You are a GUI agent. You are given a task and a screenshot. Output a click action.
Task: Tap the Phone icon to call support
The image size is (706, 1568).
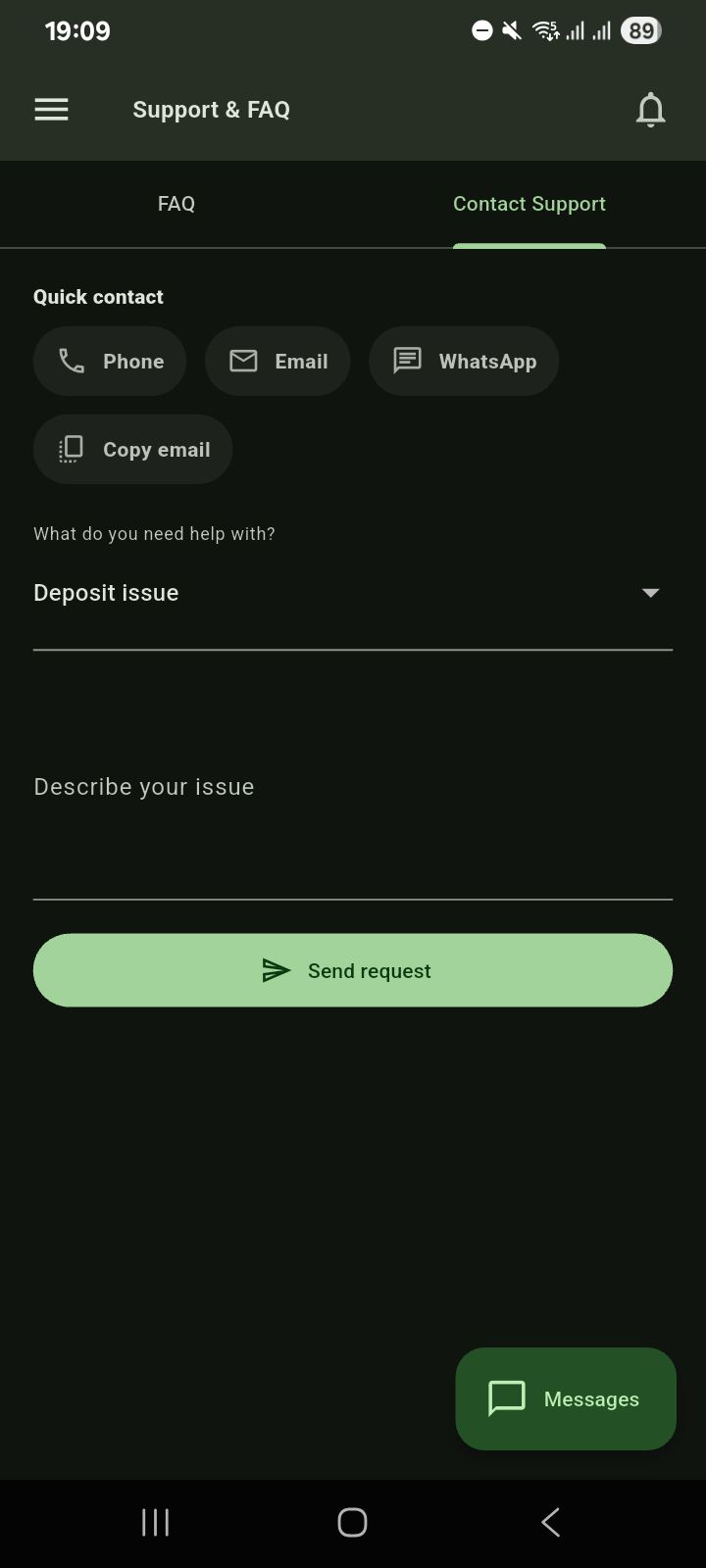tap(71, 361)
